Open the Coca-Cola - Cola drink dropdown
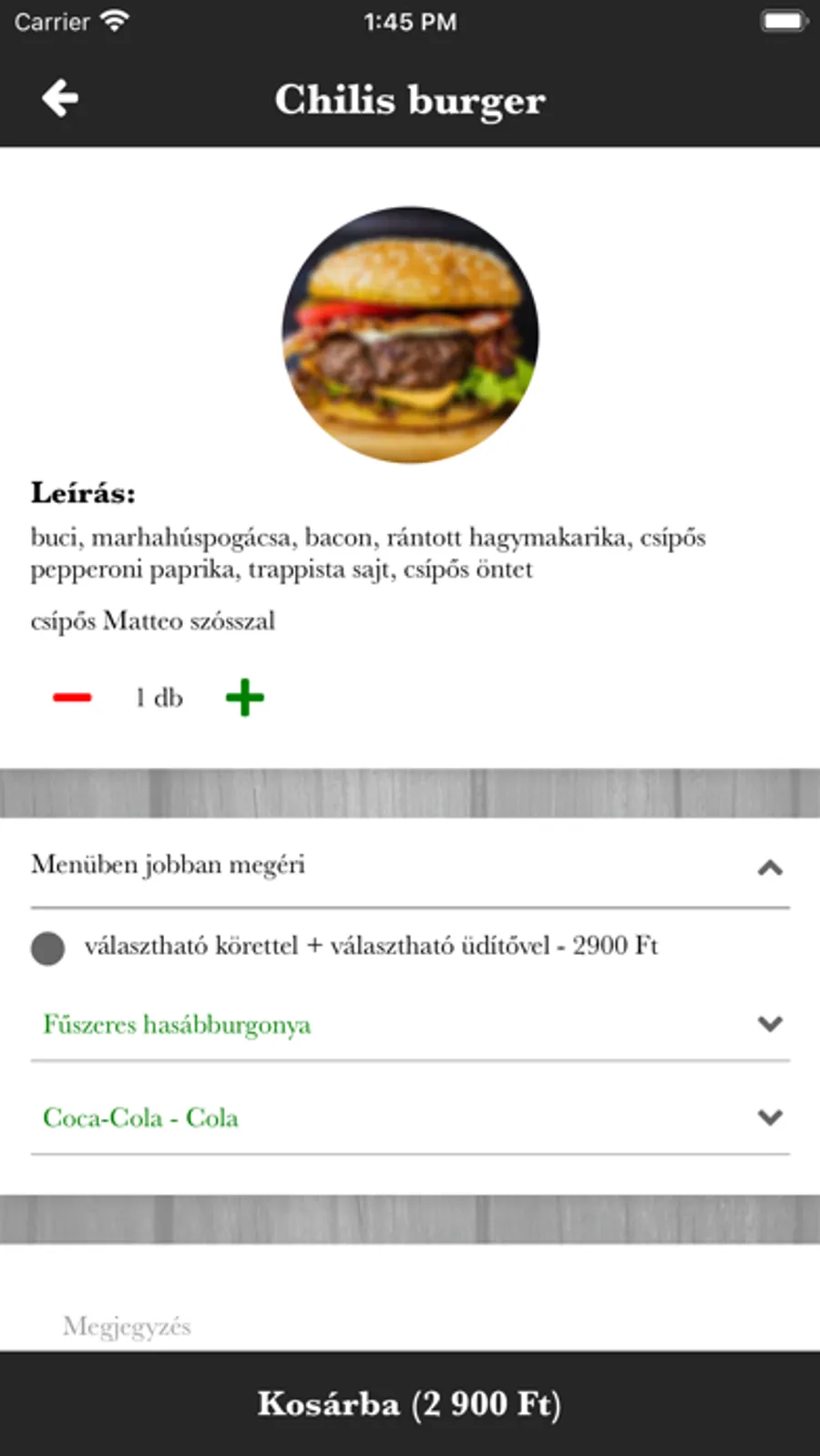Screen dimensions: 820x1456 [770, 1117]
